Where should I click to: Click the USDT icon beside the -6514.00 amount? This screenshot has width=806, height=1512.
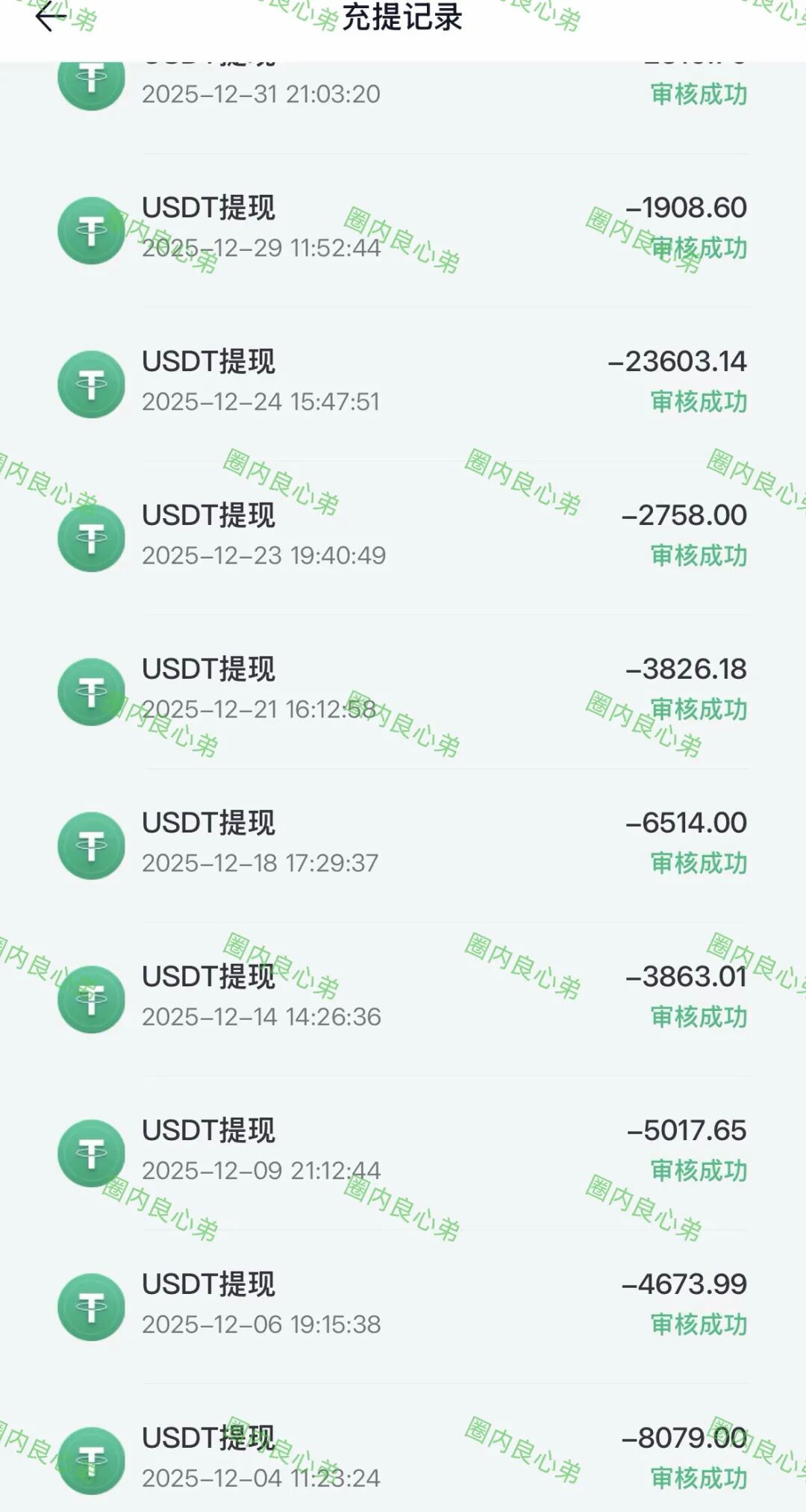91,842
